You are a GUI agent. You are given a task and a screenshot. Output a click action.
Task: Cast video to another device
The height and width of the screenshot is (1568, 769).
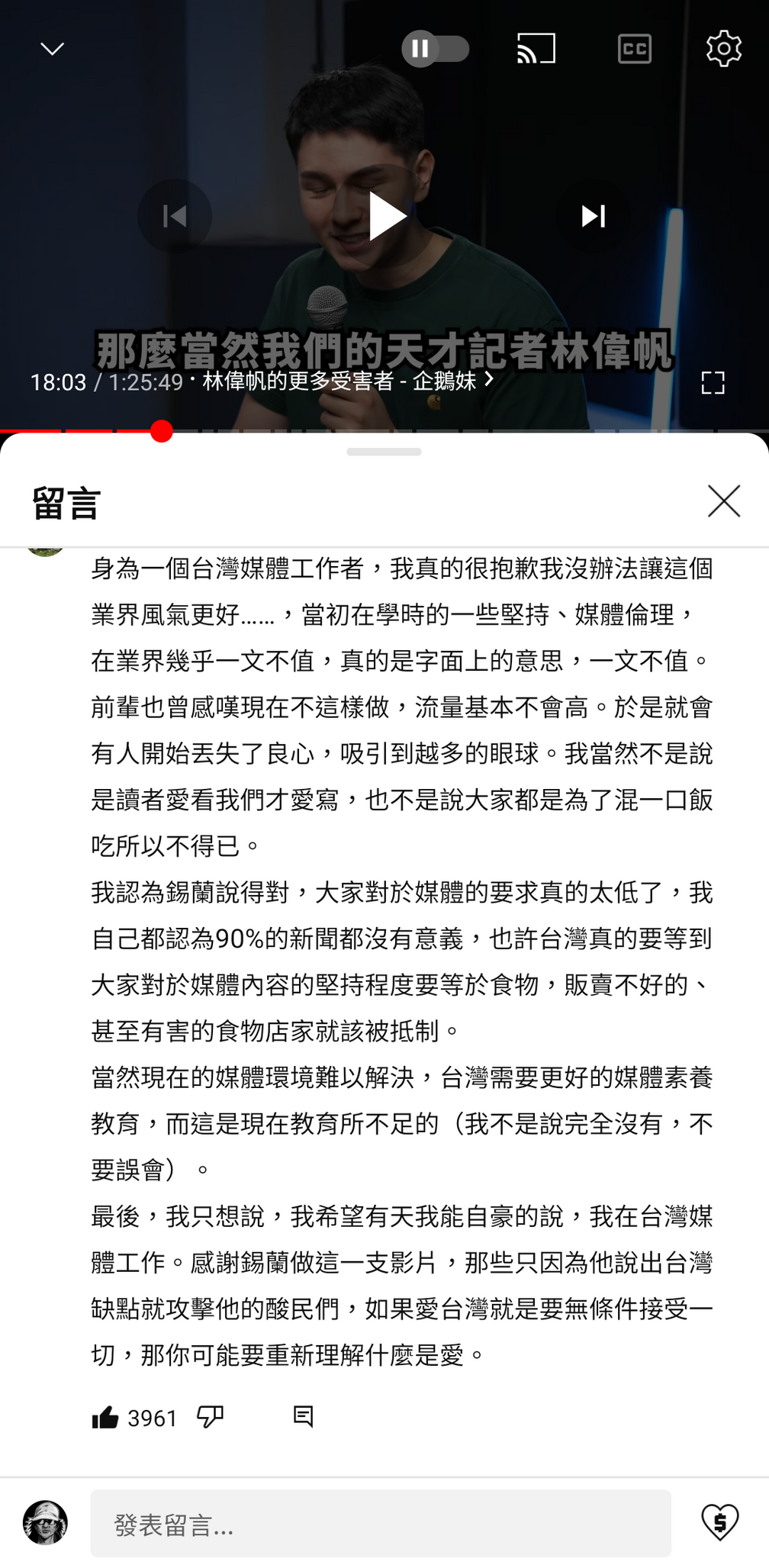pyautogui.click(x=536, y=49)
